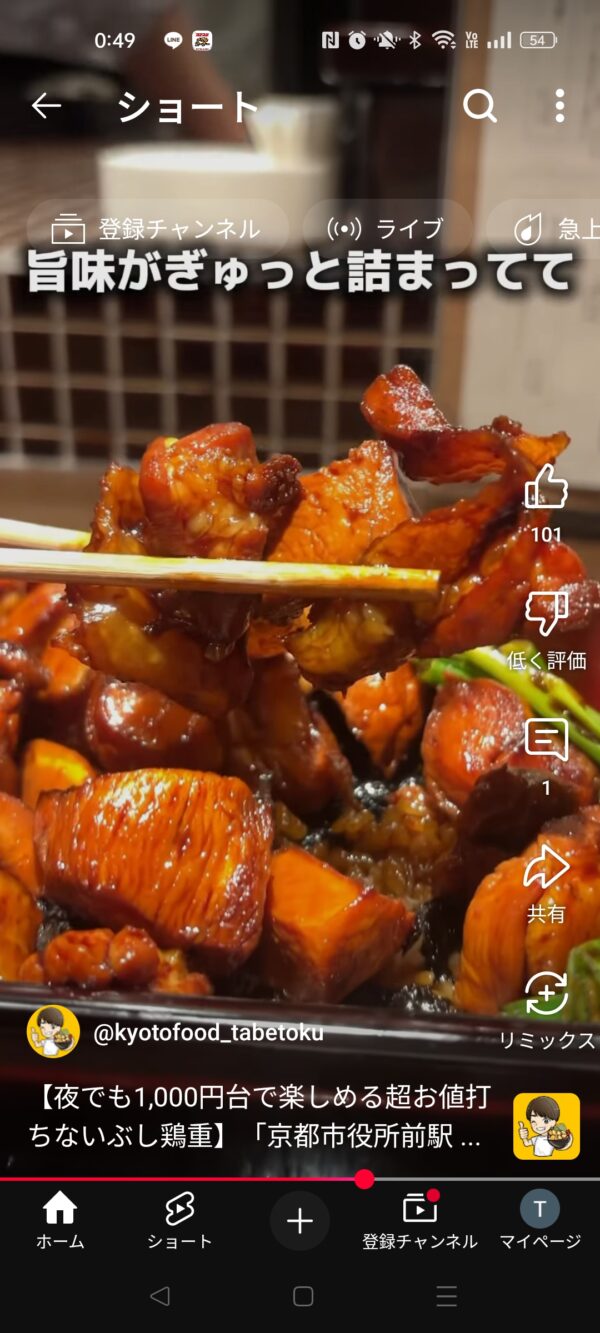600x1333 pixels.
Task: Like this Short video
Action: pos(546,488)
